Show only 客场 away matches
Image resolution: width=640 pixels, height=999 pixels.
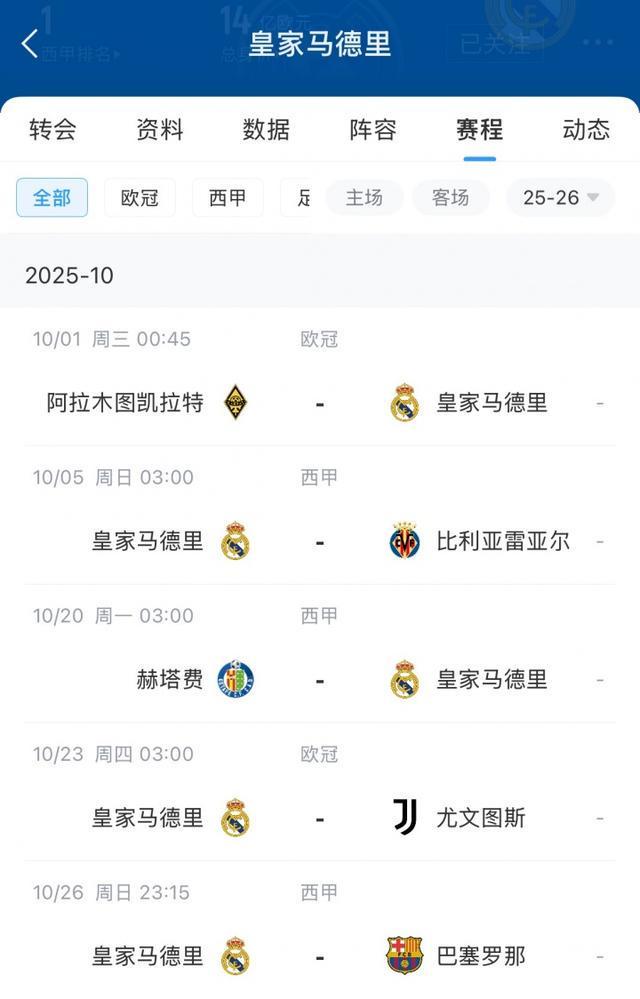click(x=451, y=198)
